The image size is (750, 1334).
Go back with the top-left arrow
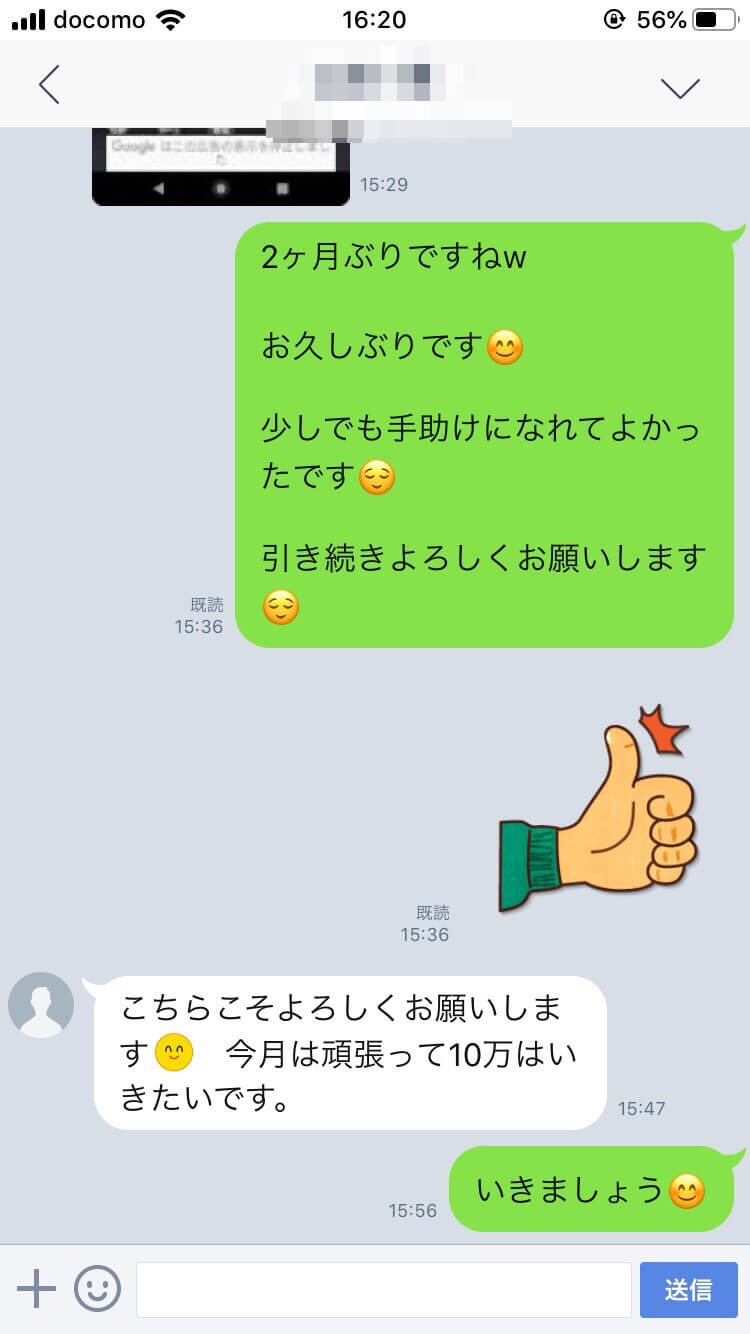(49, 85)
